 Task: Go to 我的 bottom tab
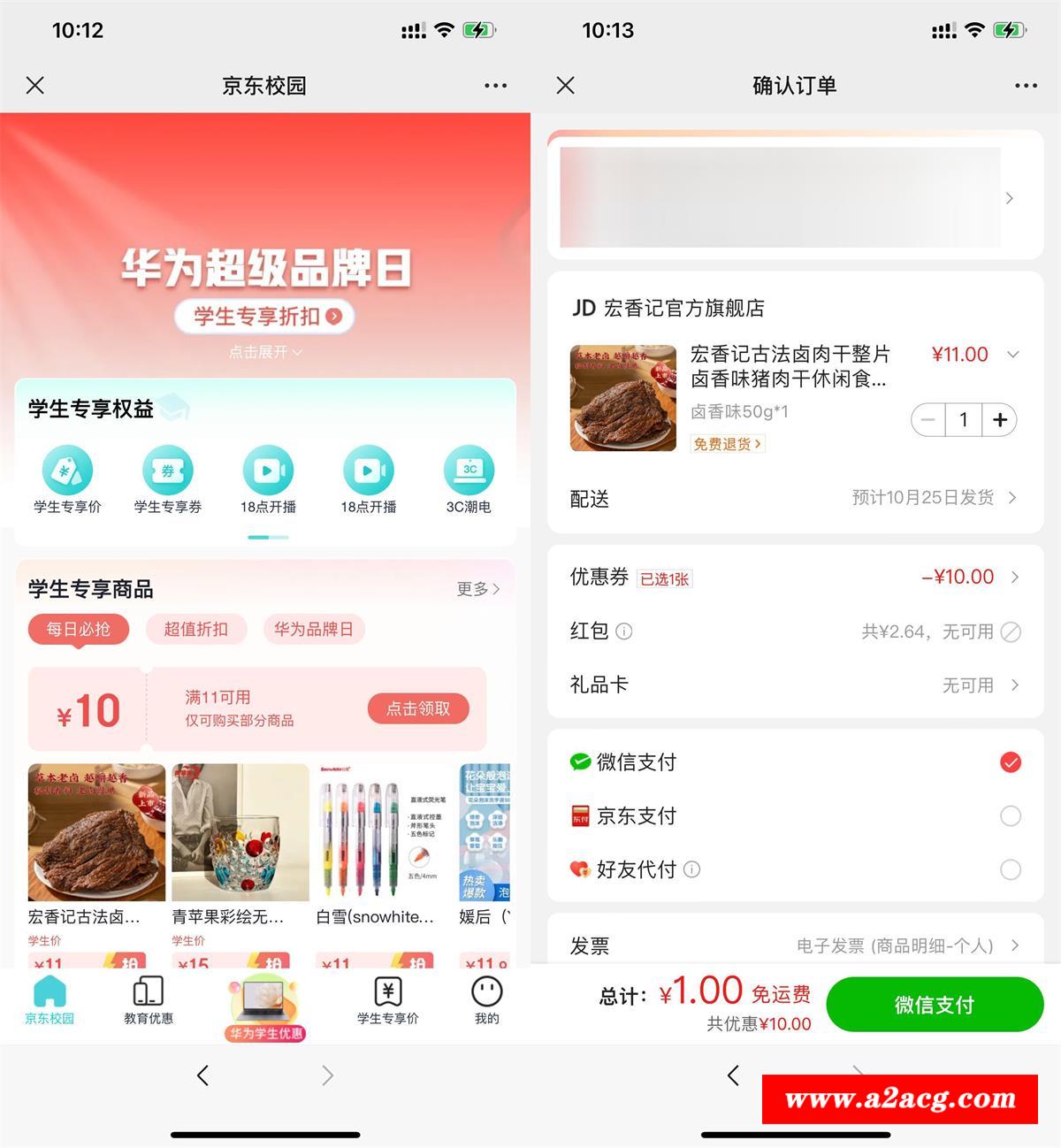pos(486,1000)
